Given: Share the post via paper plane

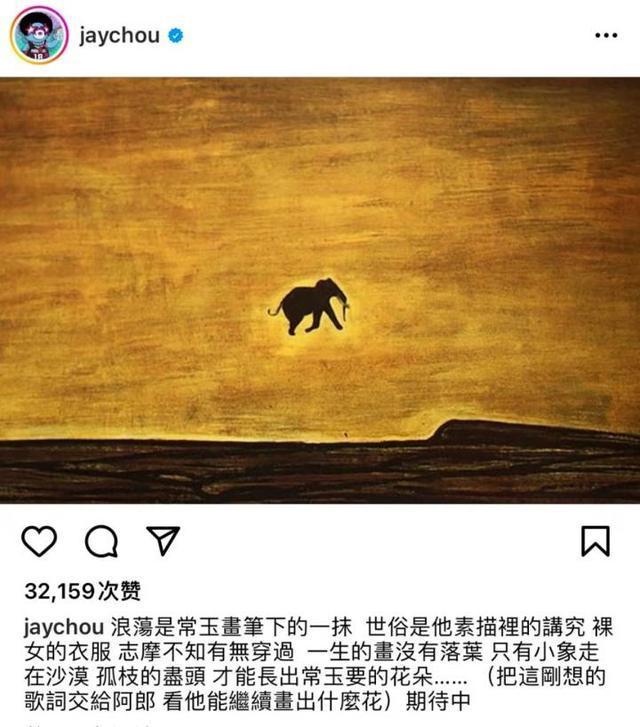Looking at the screenshot, I should 162,540.
